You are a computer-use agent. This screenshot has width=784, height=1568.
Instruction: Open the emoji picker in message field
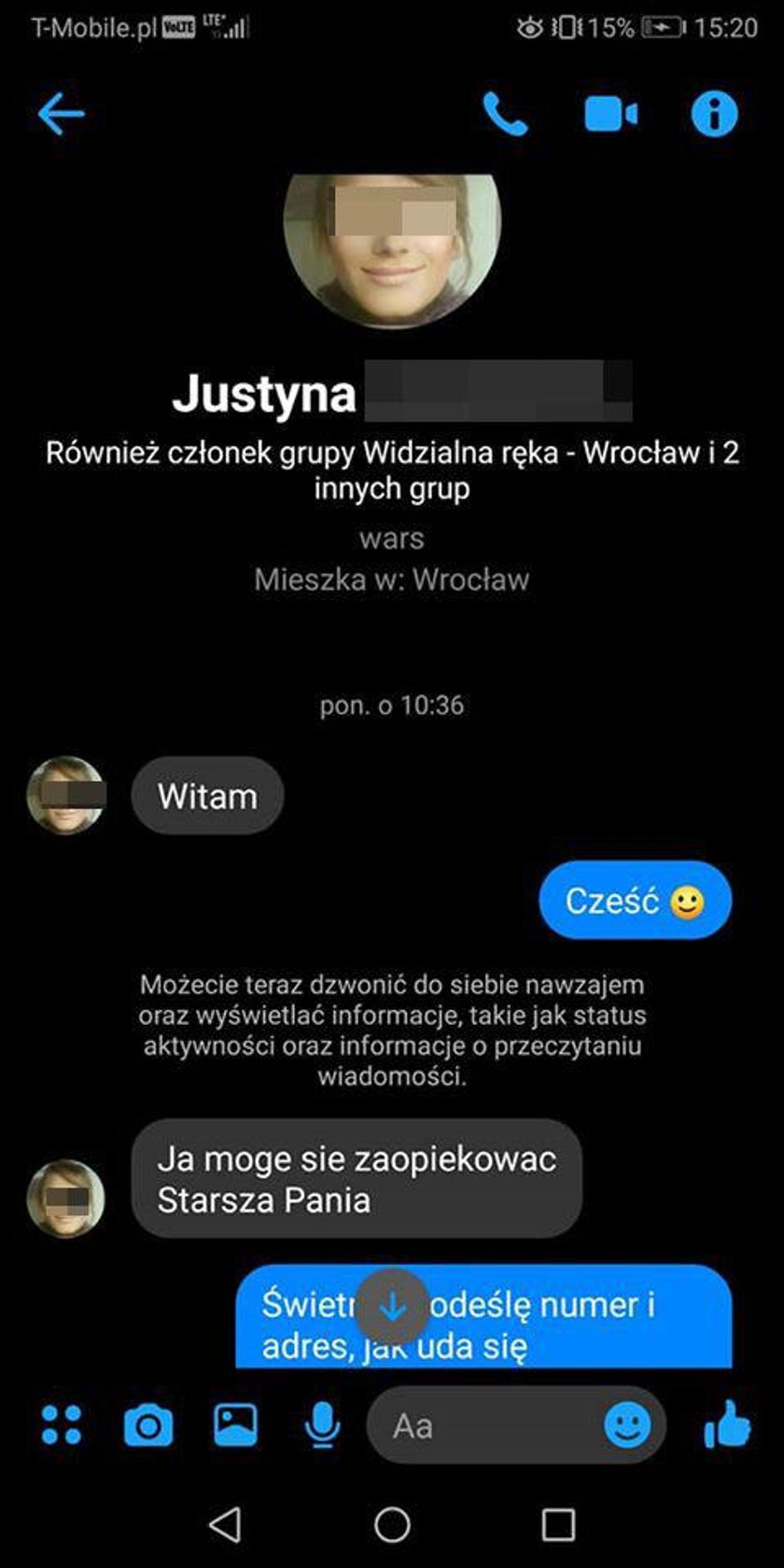tap(627, 1425)
